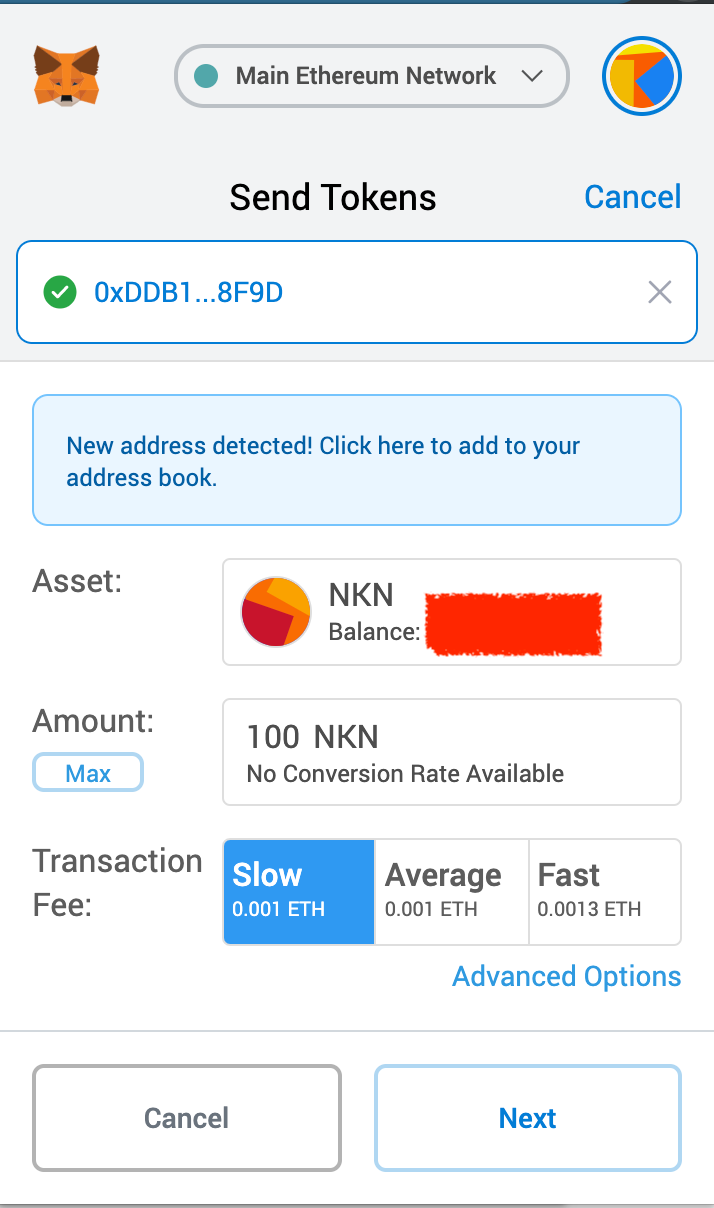Choose the Average transaction fee
This screenshot has width=714, height=1208.
point(452,892)
